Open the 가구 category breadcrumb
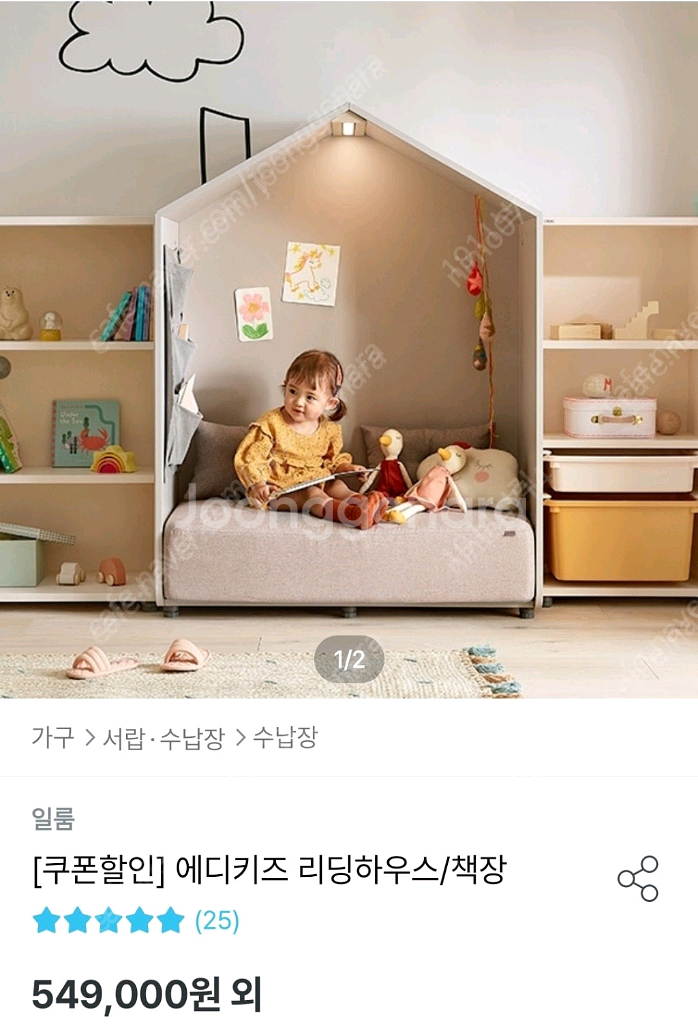Viewport: 698px width, 1024px height. (x=53, y=737)
